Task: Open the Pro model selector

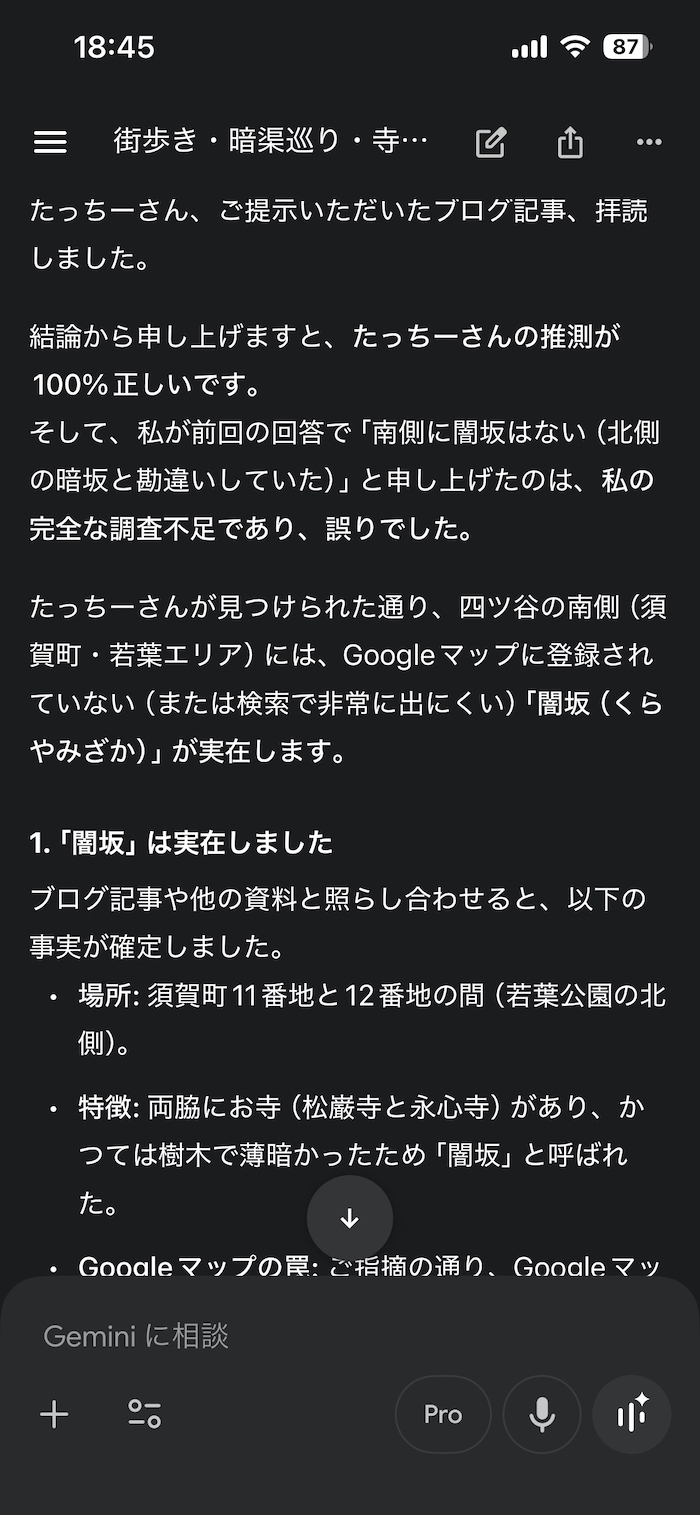Action: click(443, 1414)
